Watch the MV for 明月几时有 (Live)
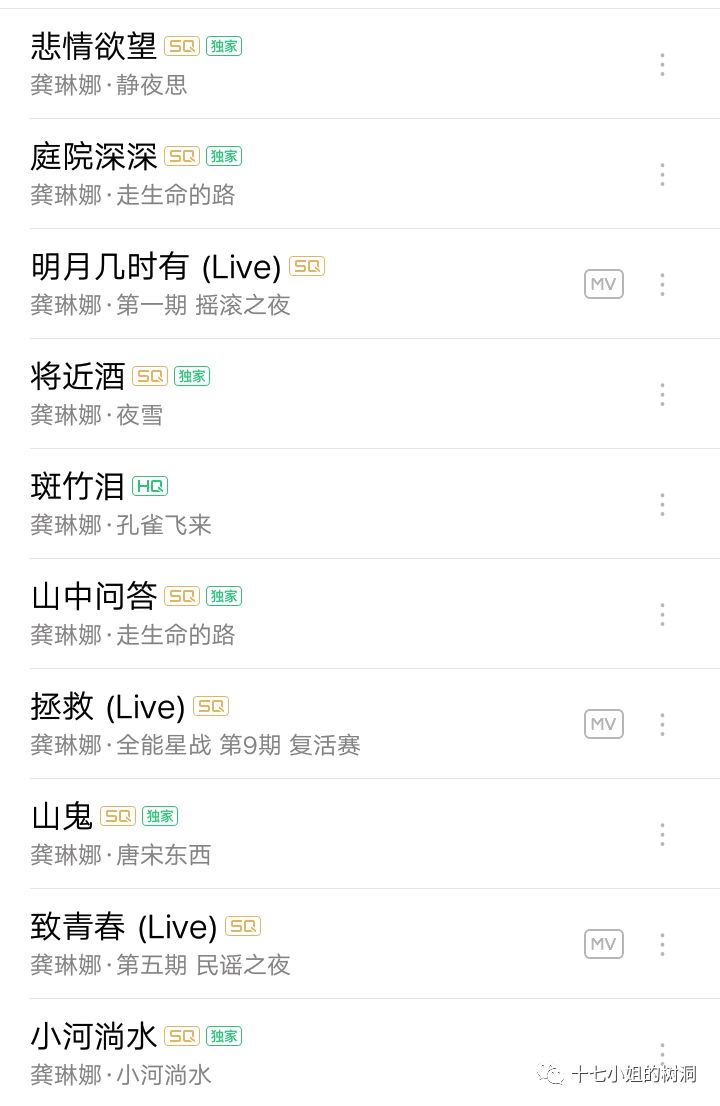The width and height of the screenshot is (720, 1106). (604, 284)
